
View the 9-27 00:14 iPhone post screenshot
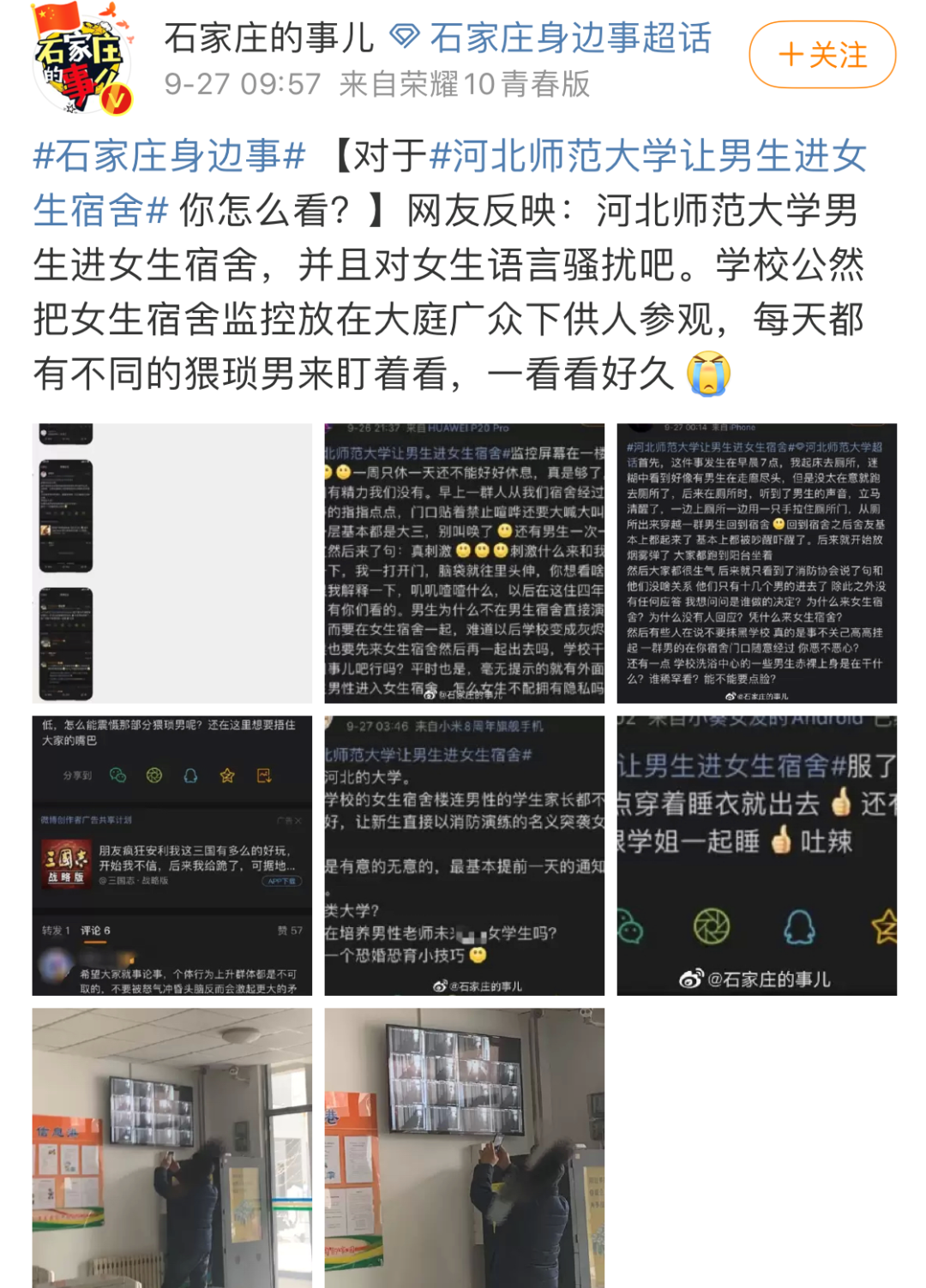pos(756,563)
